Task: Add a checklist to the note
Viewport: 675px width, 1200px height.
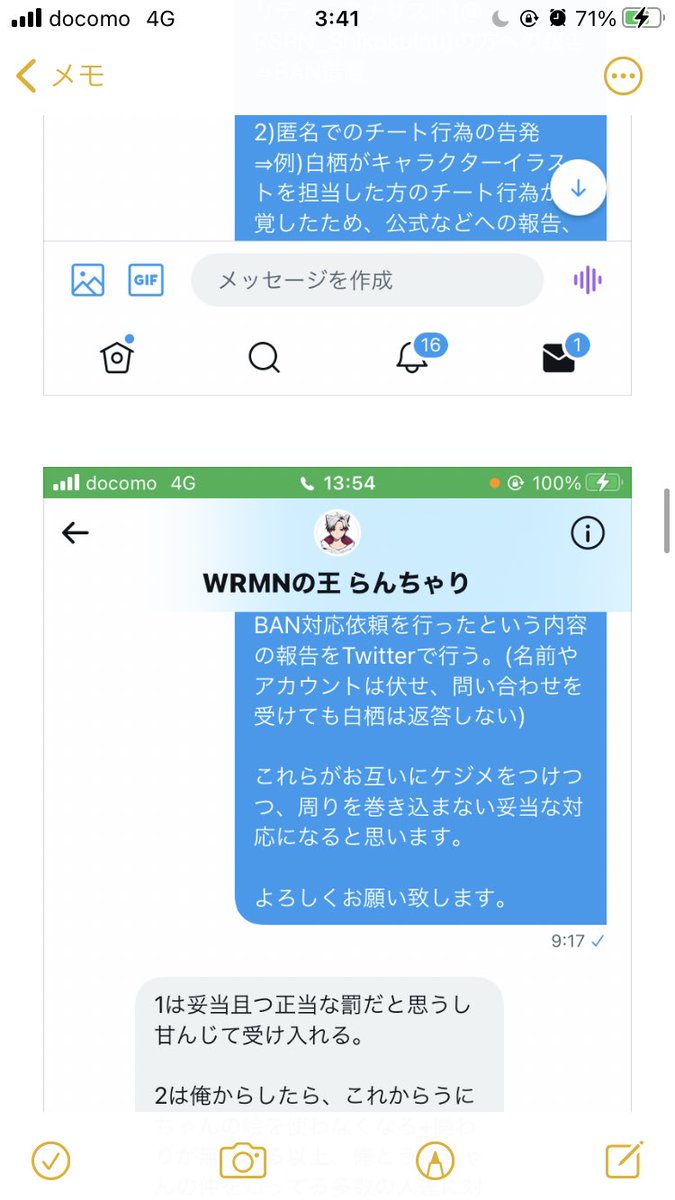Action: pyautogui.click(x=50, y=1160)
